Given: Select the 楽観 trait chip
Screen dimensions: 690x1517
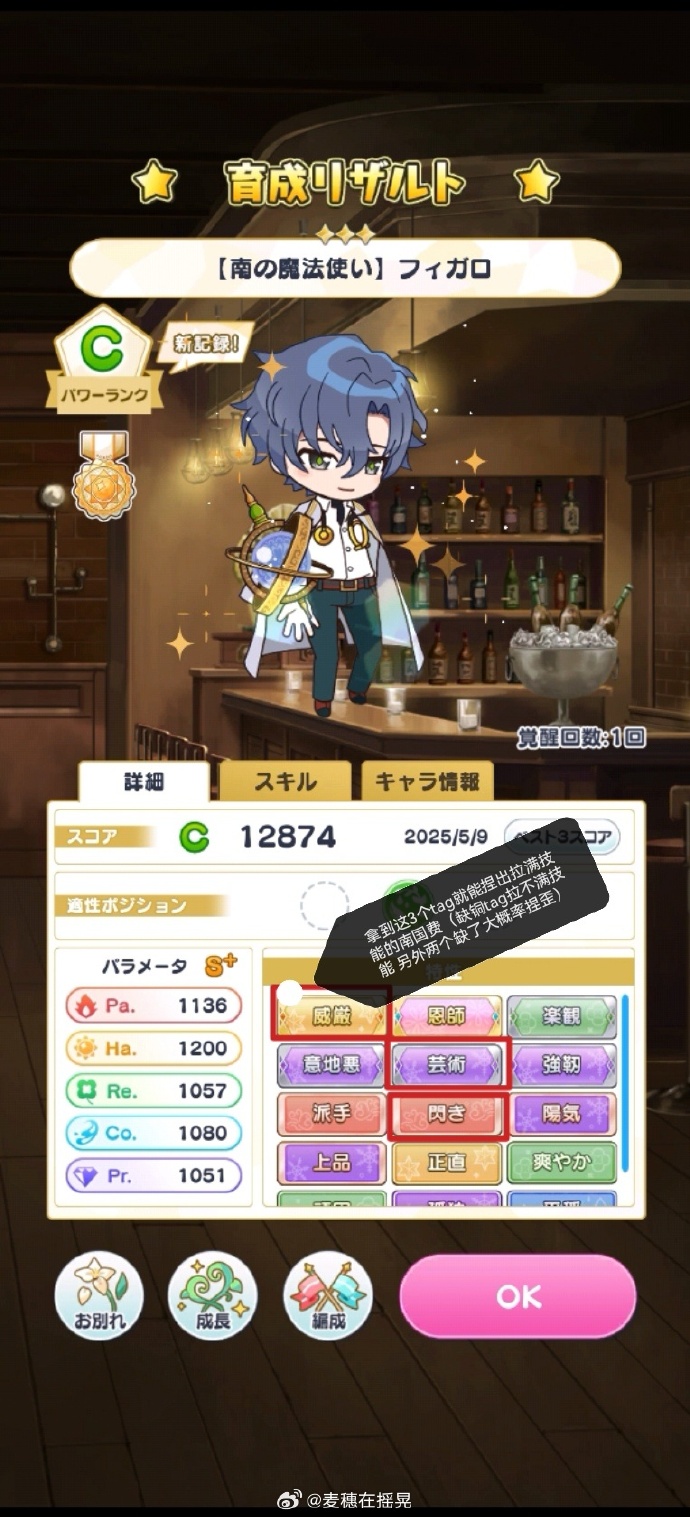Looking at the screenshot, I should pyautogui.click(x=561, y=1016).
